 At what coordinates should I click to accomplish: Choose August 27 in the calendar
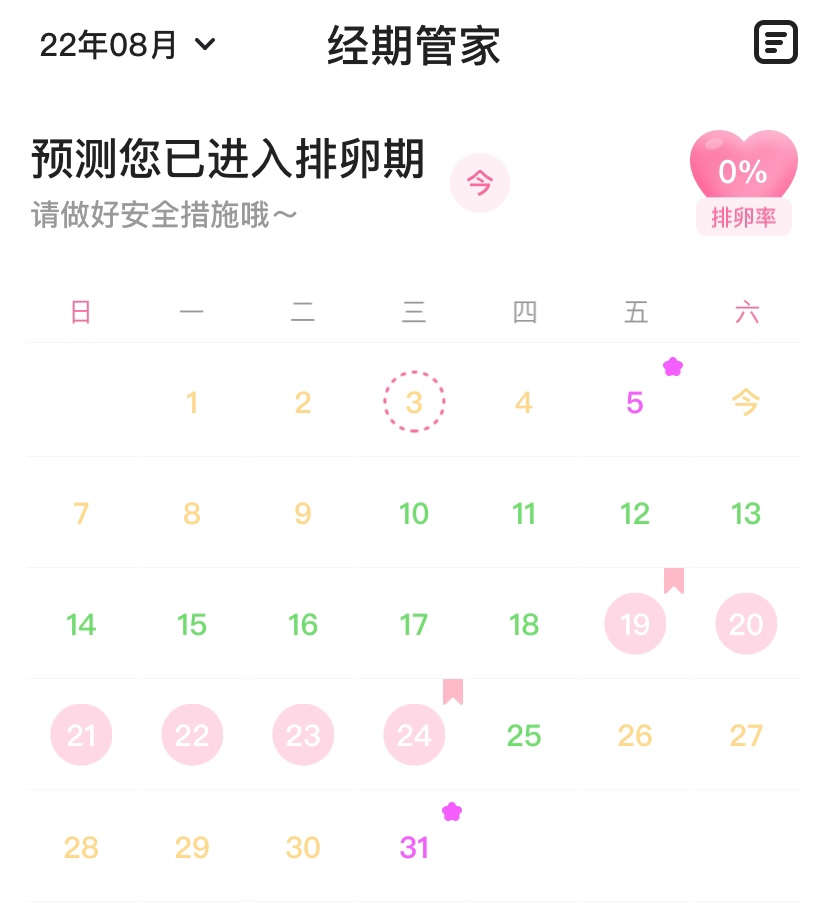746,735
